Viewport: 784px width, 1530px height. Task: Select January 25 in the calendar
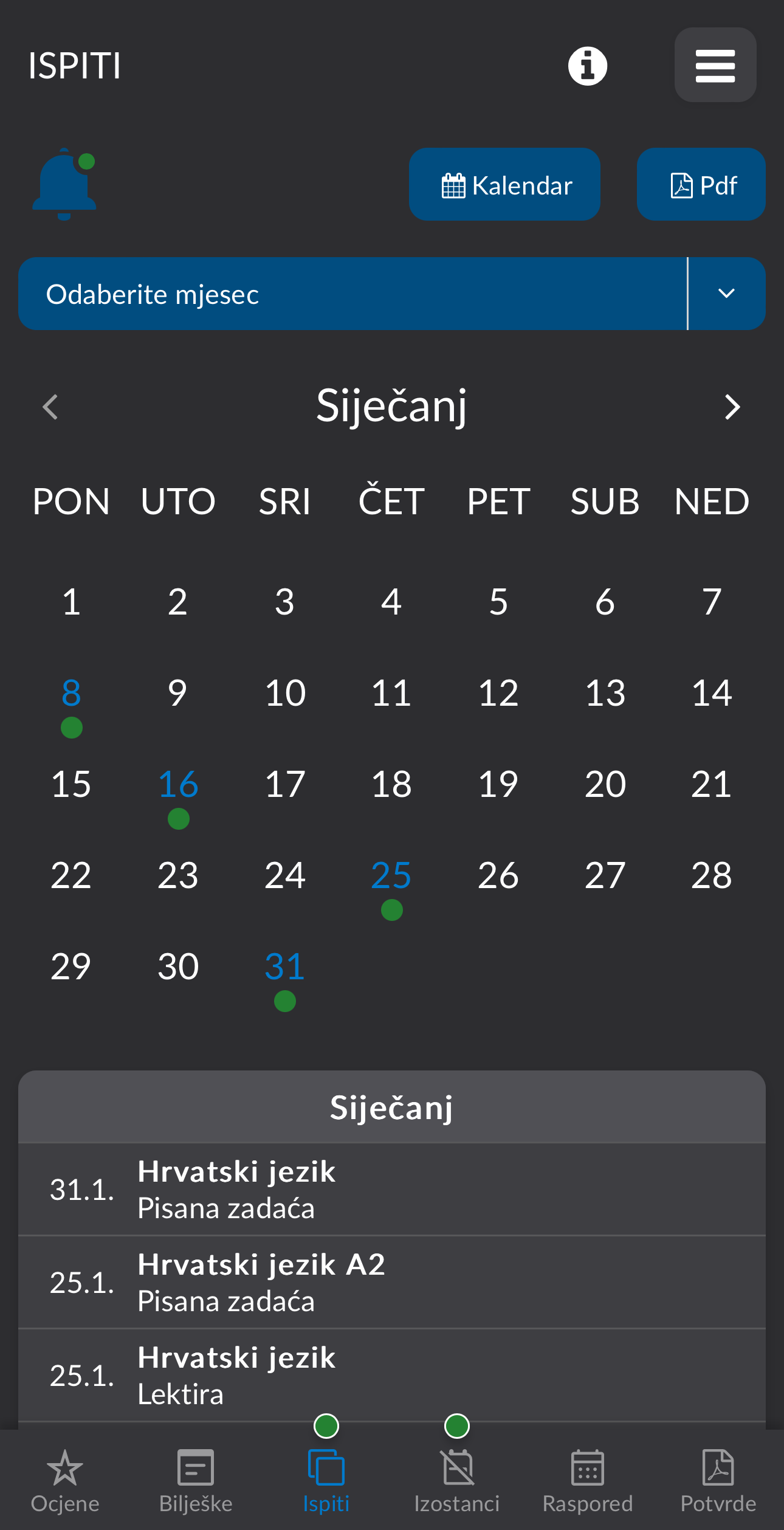(x=391, y=876)
